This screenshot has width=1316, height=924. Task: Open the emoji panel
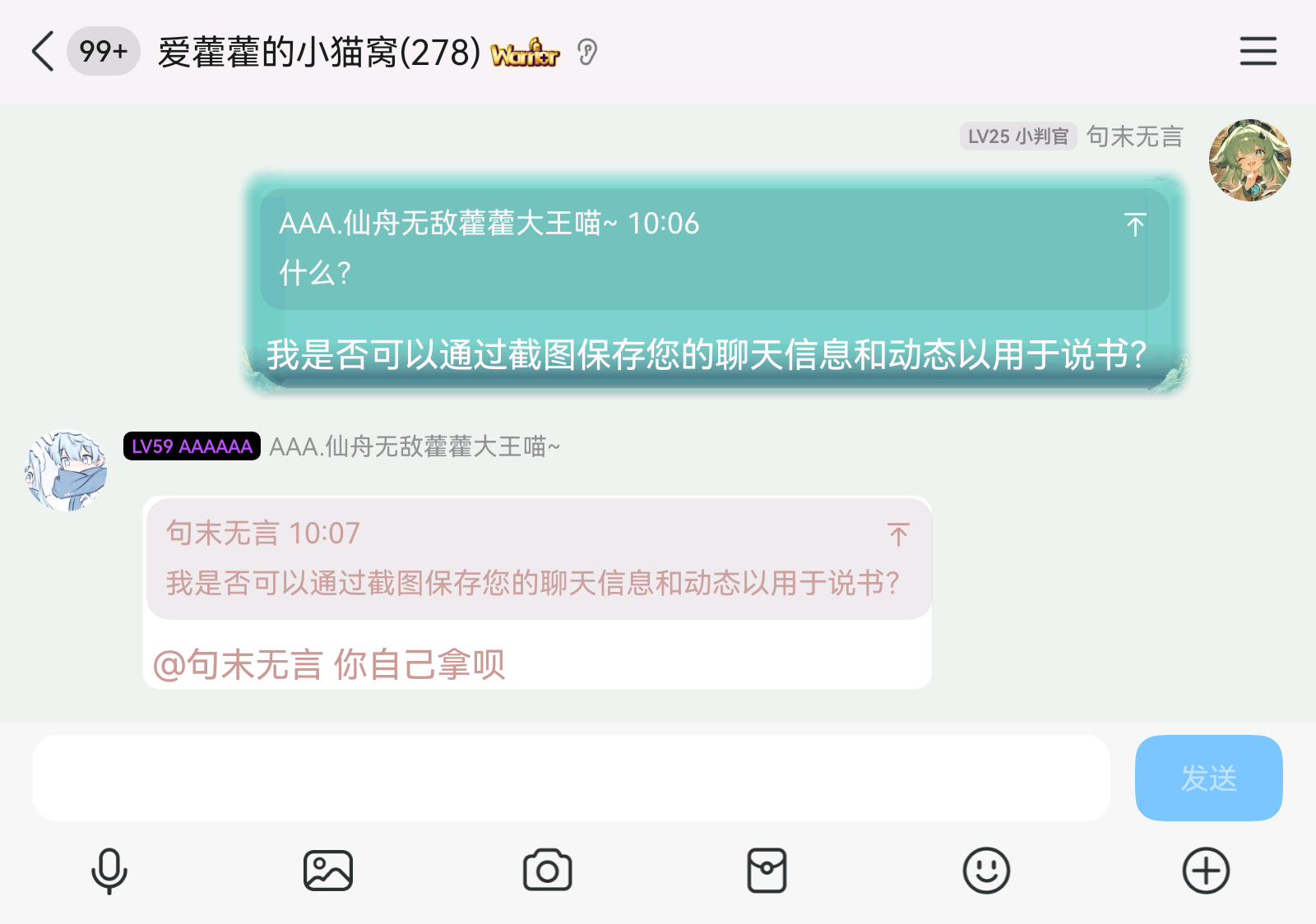click(986, 871)
